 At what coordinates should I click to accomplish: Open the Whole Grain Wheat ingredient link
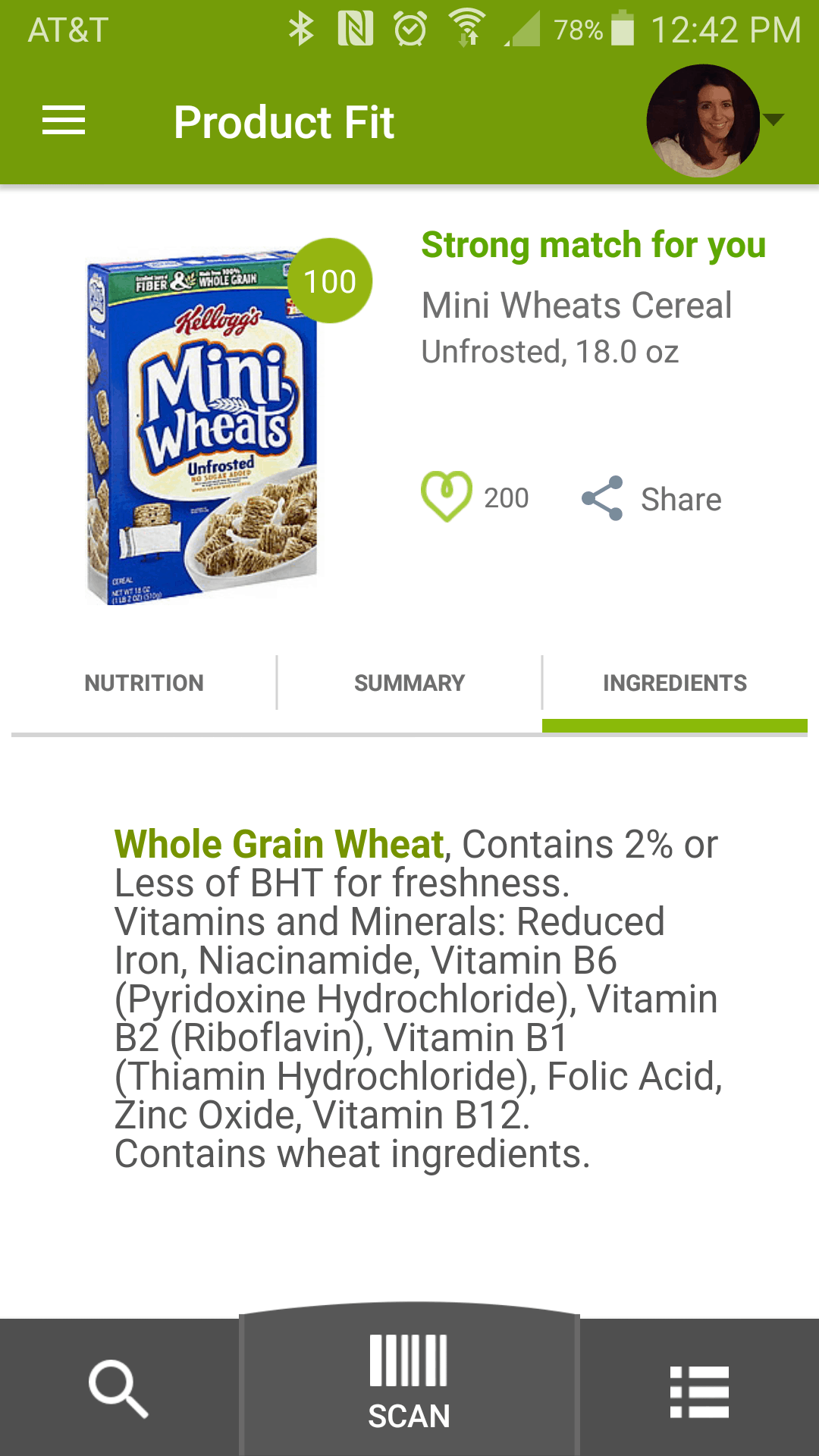279,844
